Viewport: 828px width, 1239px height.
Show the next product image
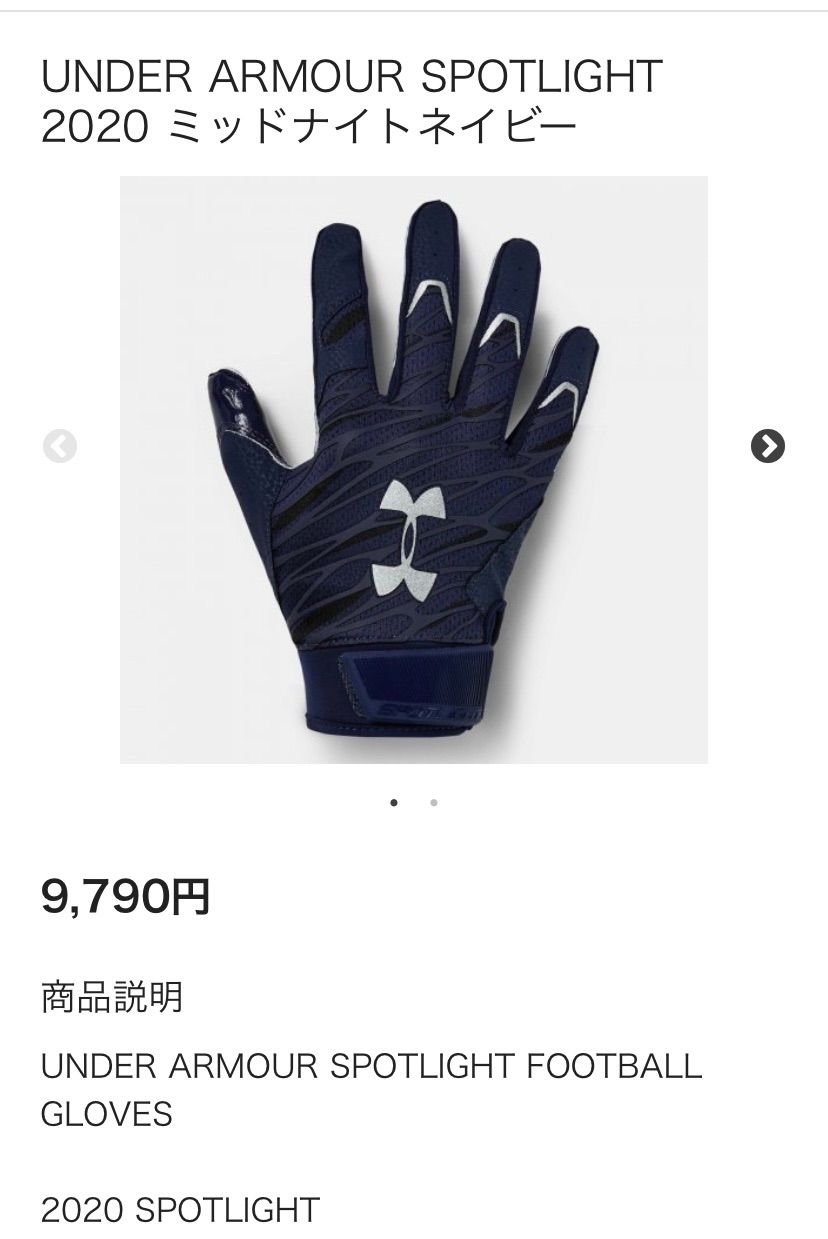(767, 446)
